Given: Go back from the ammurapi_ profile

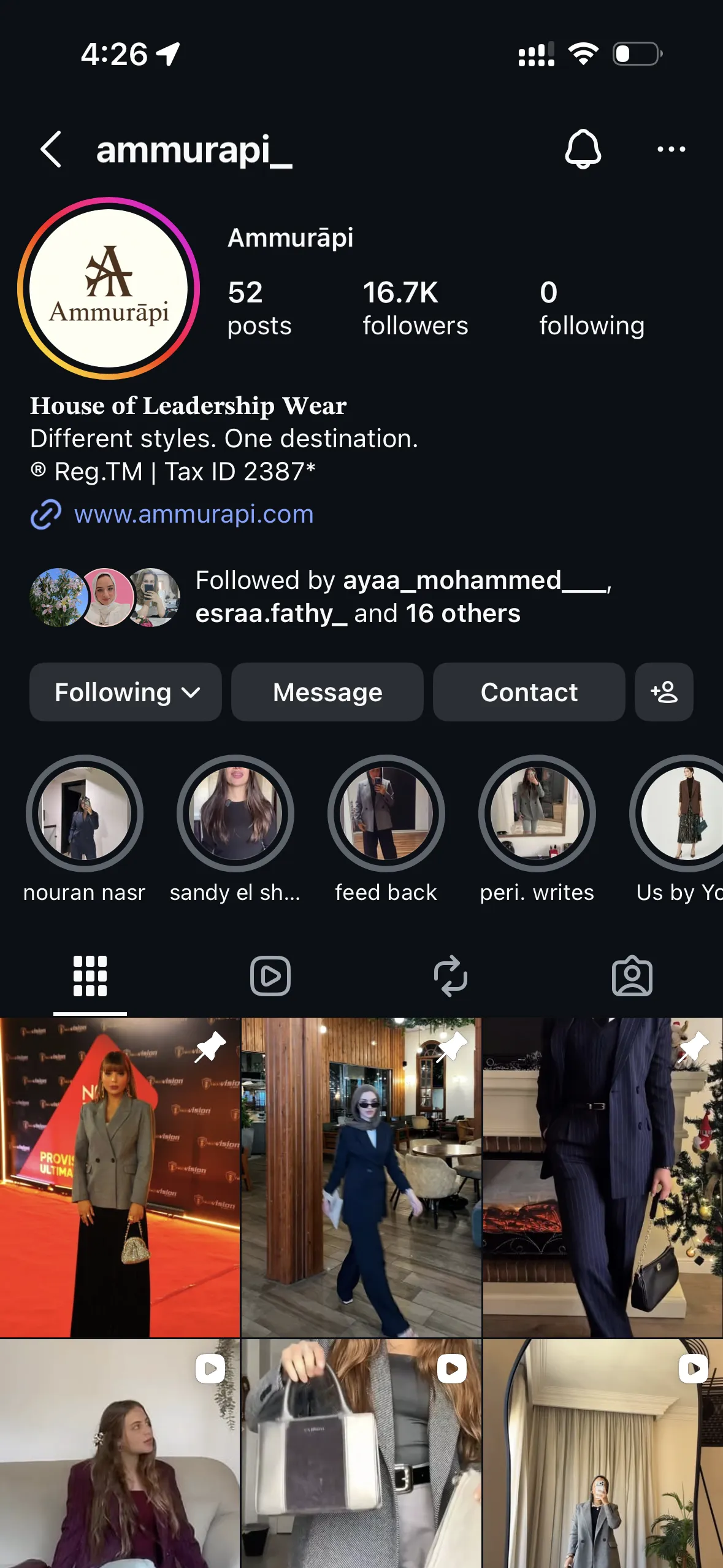Looking at the screenshot, I should 52,149.
